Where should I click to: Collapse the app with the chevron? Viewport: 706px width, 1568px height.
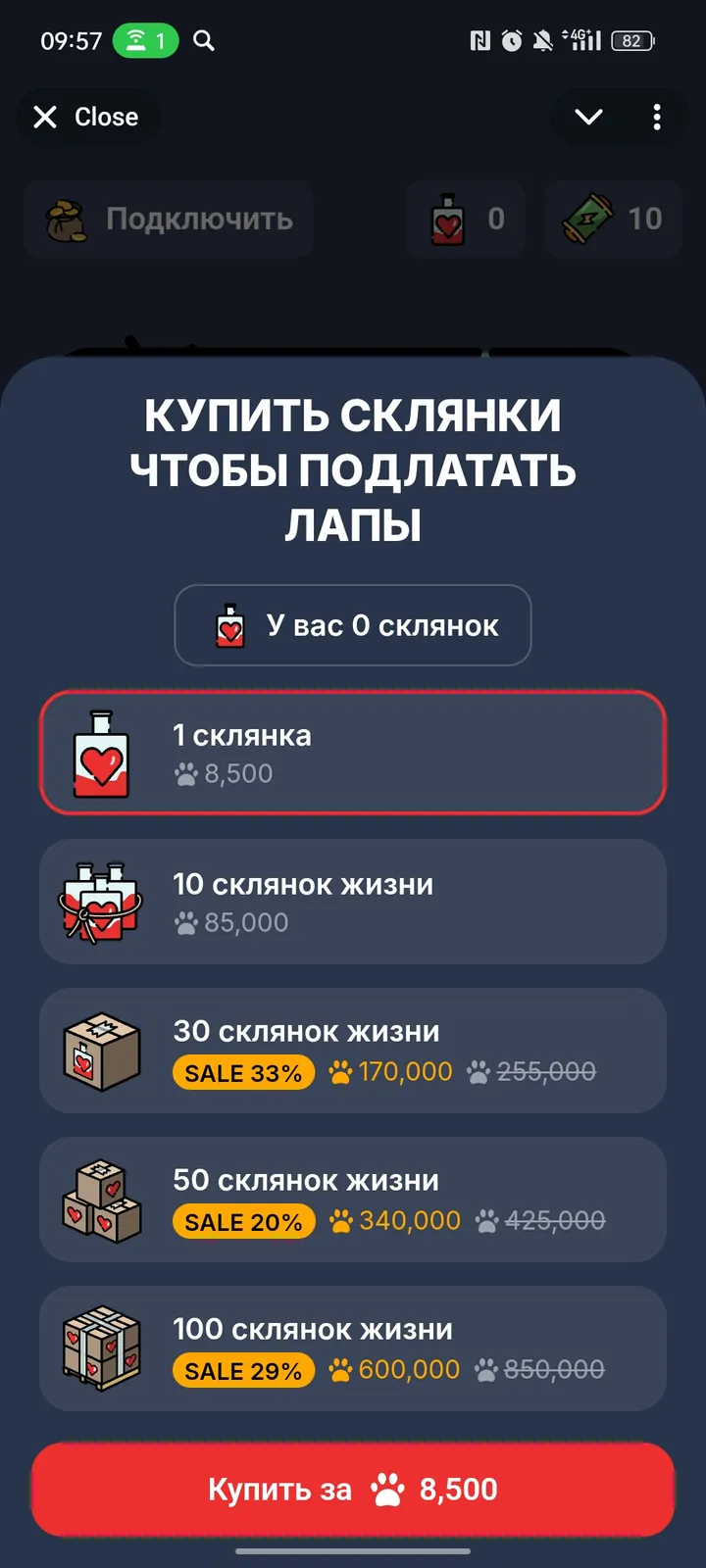tap(588, 118)
